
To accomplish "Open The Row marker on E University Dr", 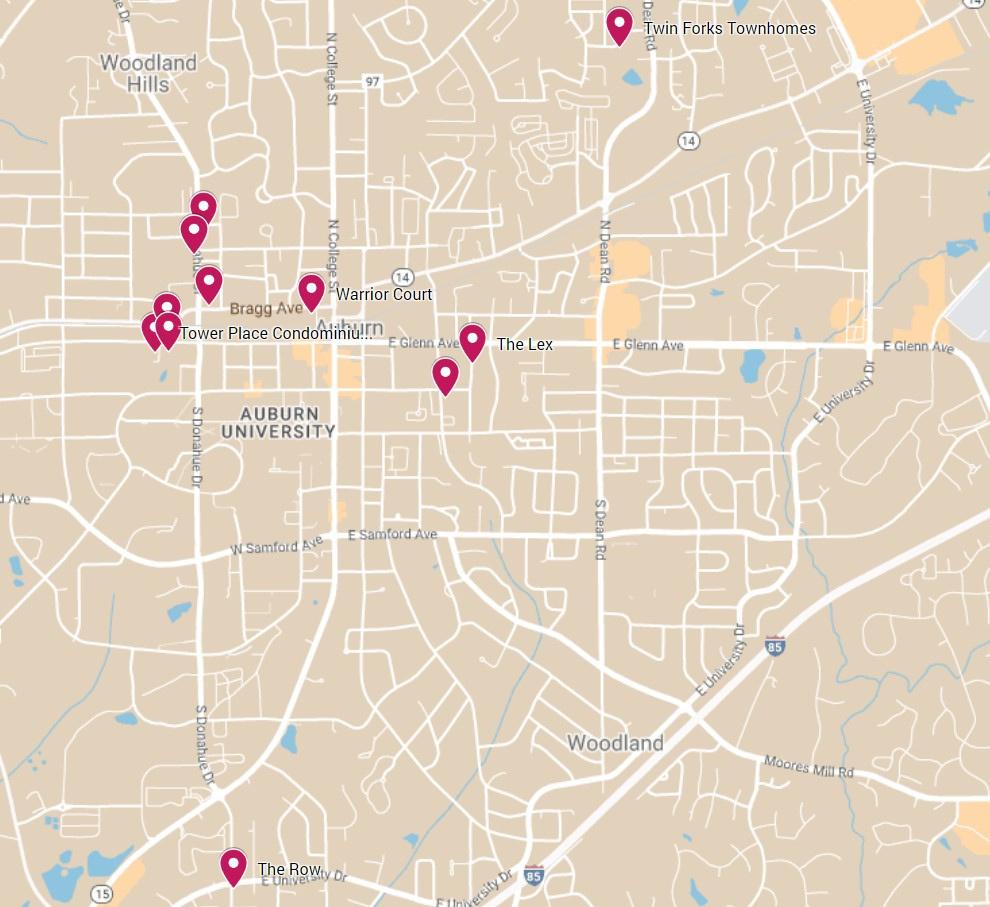I will pos(233,864).
